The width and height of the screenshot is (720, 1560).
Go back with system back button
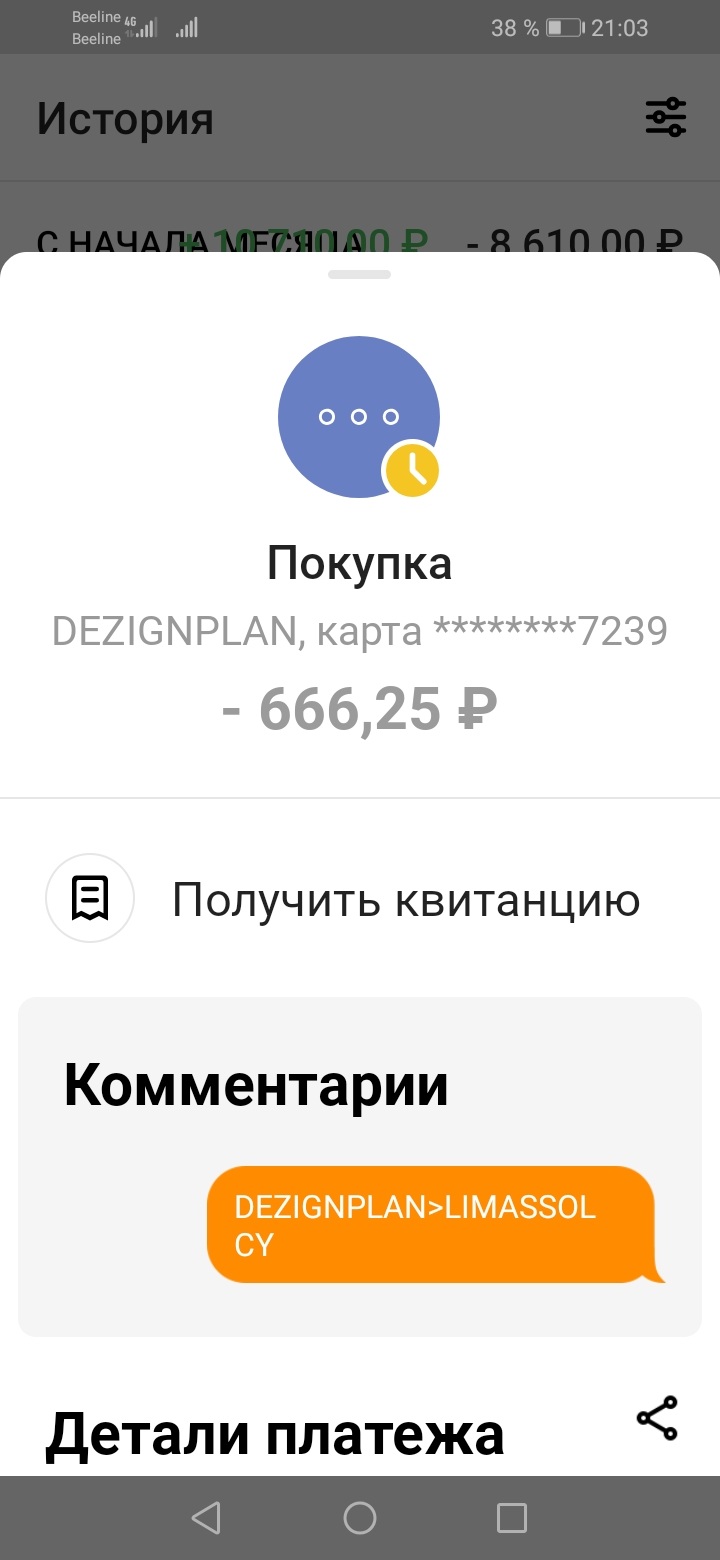[x=206, y=1518]
